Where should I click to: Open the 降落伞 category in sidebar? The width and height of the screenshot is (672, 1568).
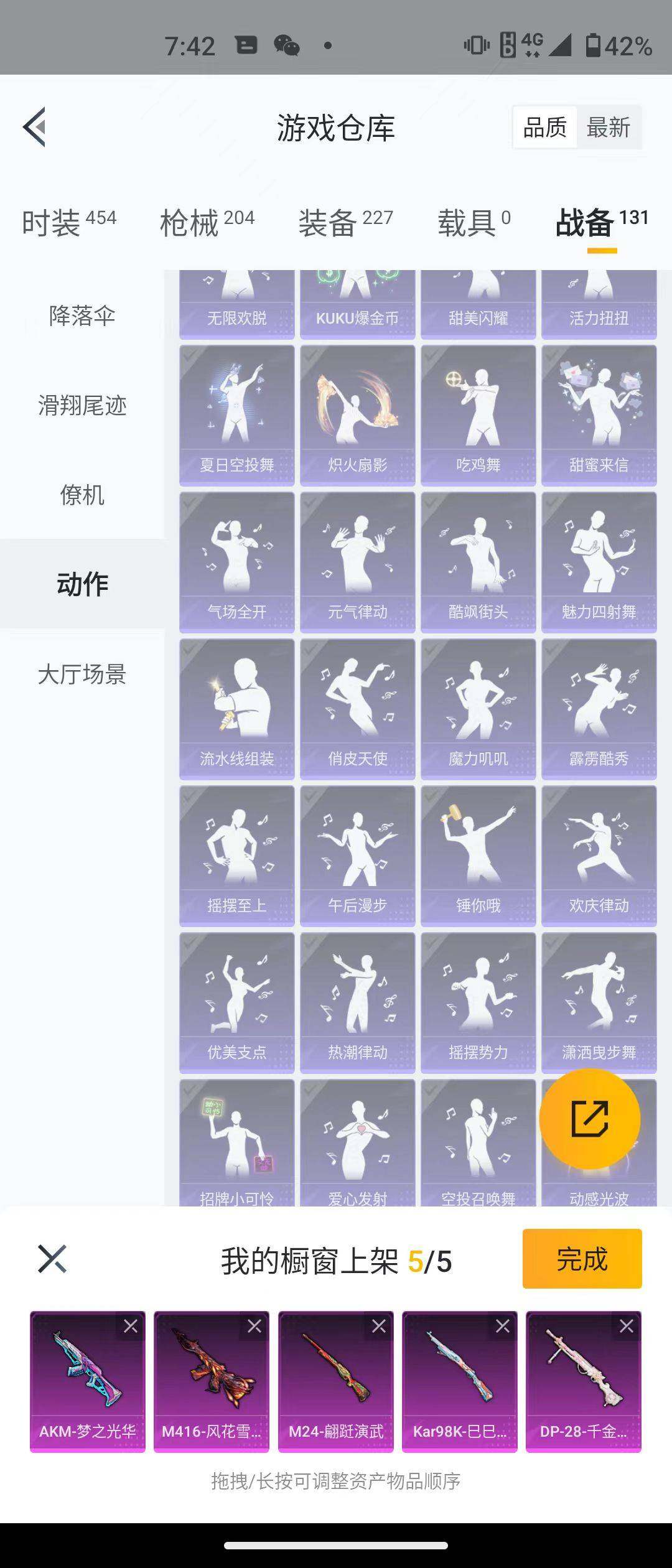(83, 316)
